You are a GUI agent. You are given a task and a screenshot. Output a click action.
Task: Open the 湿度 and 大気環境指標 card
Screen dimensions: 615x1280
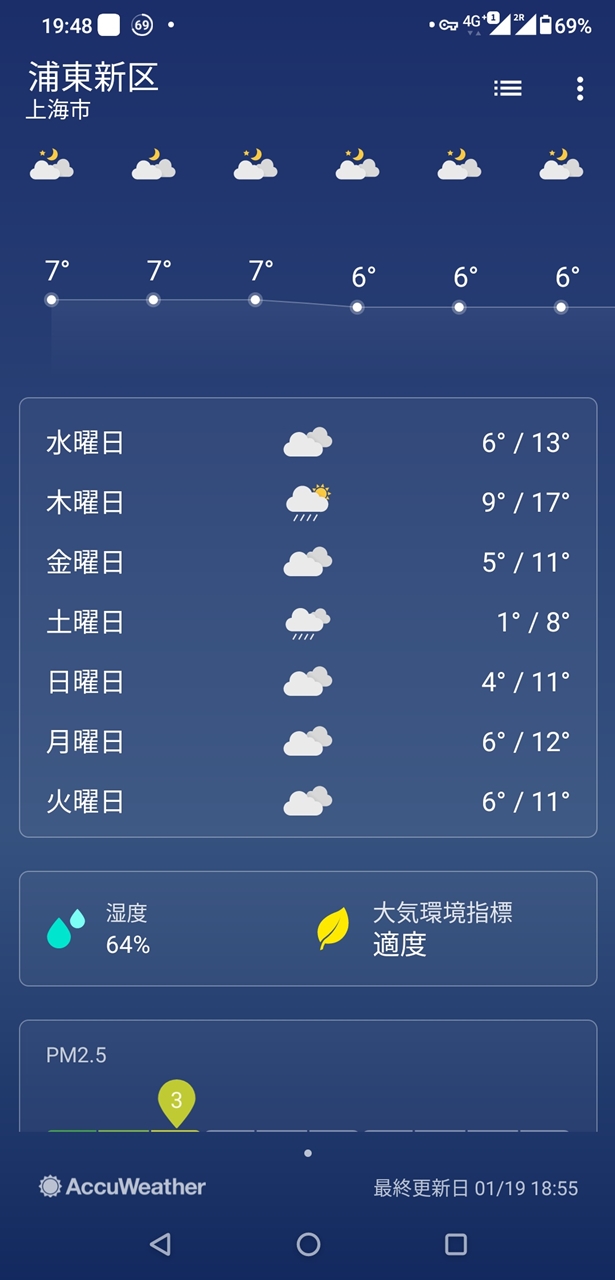pos(308,929)
